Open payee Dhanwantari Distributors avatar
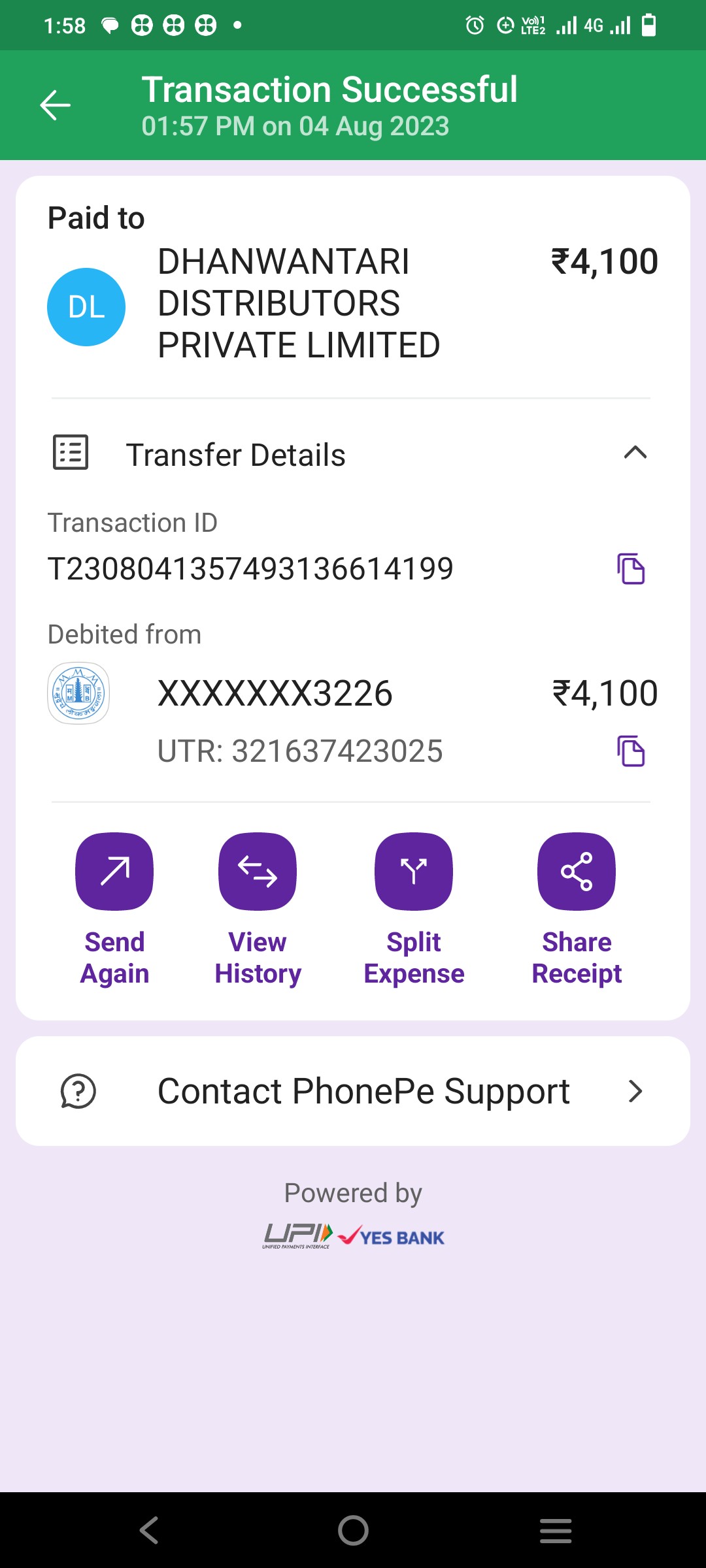The image size is (706, 1568). coord(86,307)
